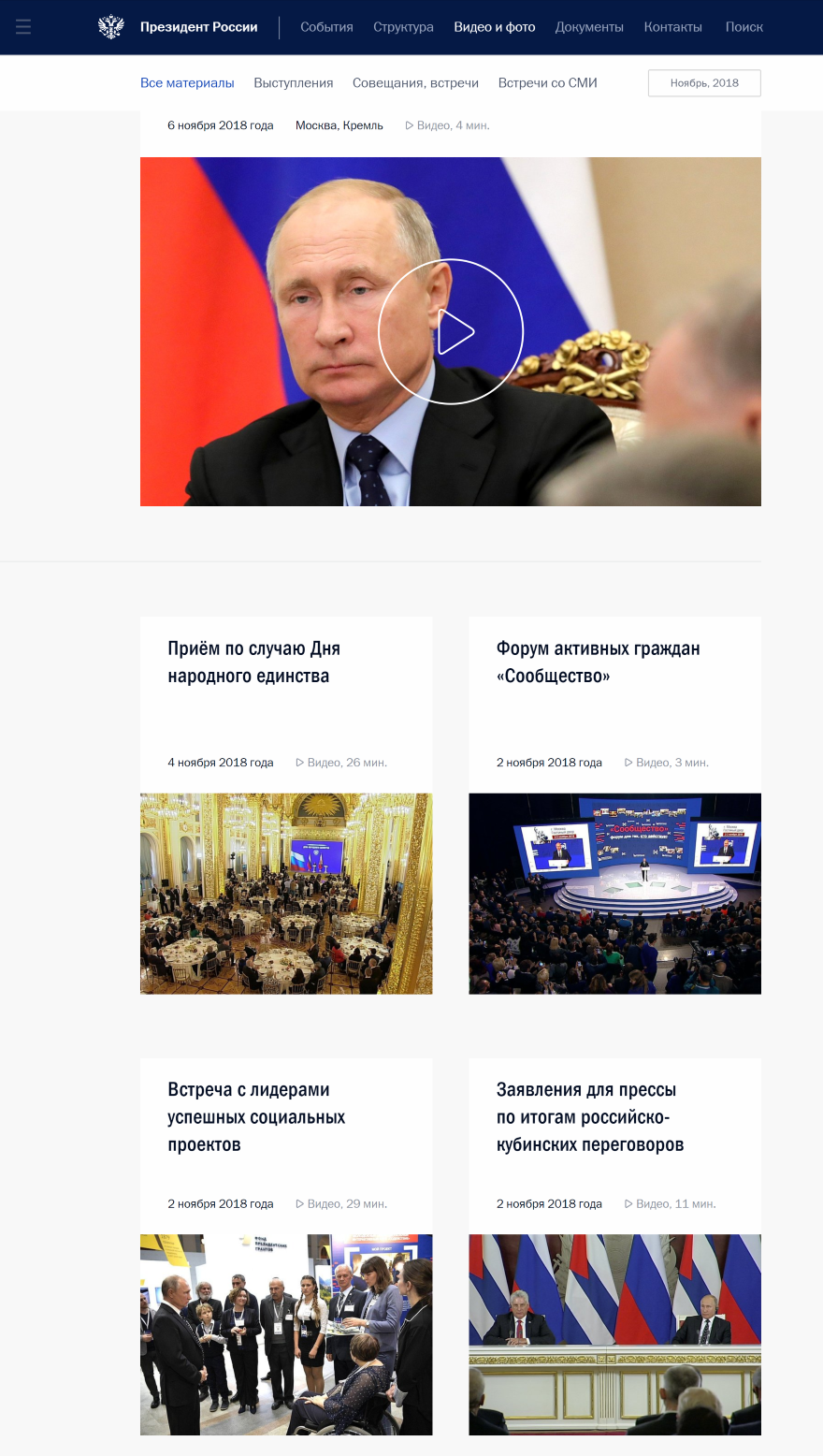The height and width of the screenshot is (1456, 823).
Task: Play the 6 ноября video
Action: (x=451, y=331)
